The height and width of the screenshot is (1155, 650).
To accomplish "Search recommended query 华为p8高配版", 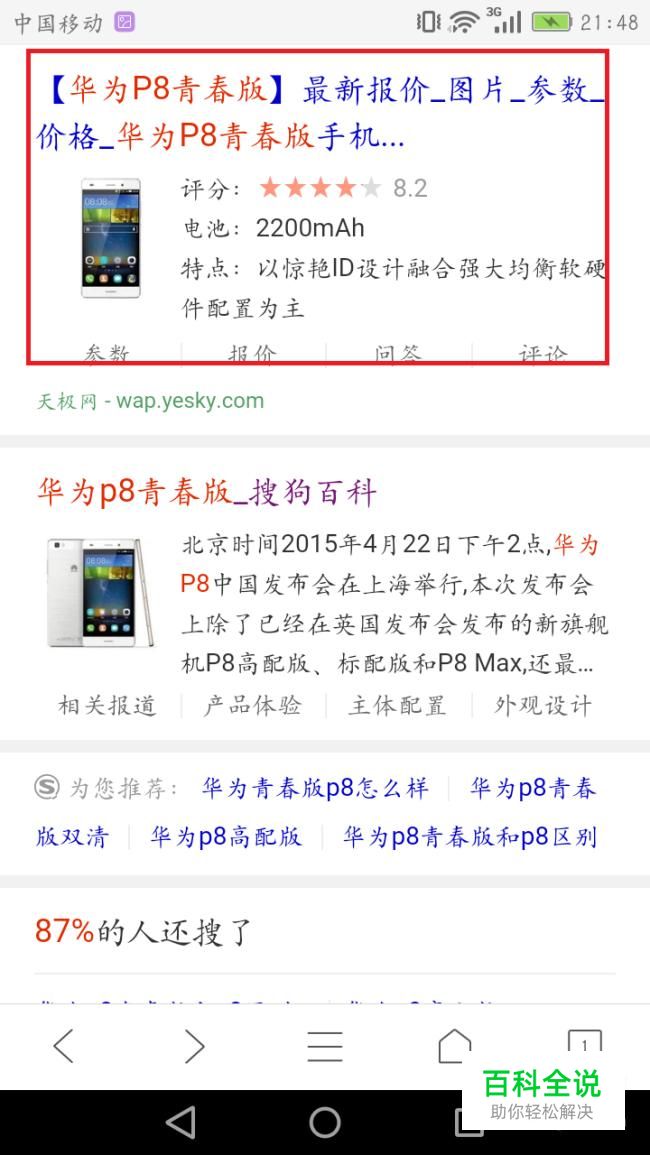I will coord(226,837).
